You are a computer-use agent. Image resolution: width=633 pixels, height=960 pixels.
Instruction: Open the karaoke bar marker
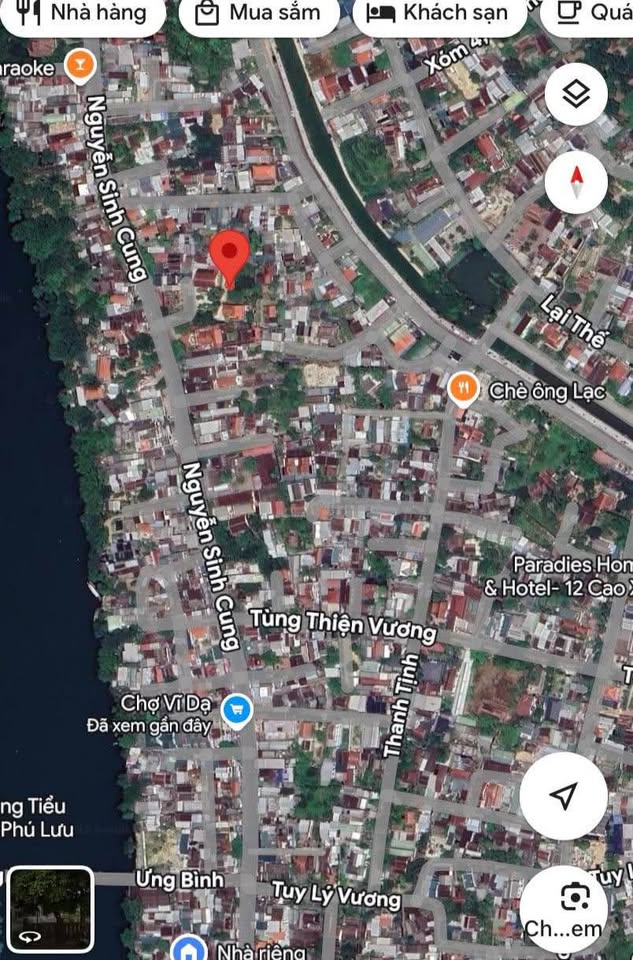[x=79, y=66]
